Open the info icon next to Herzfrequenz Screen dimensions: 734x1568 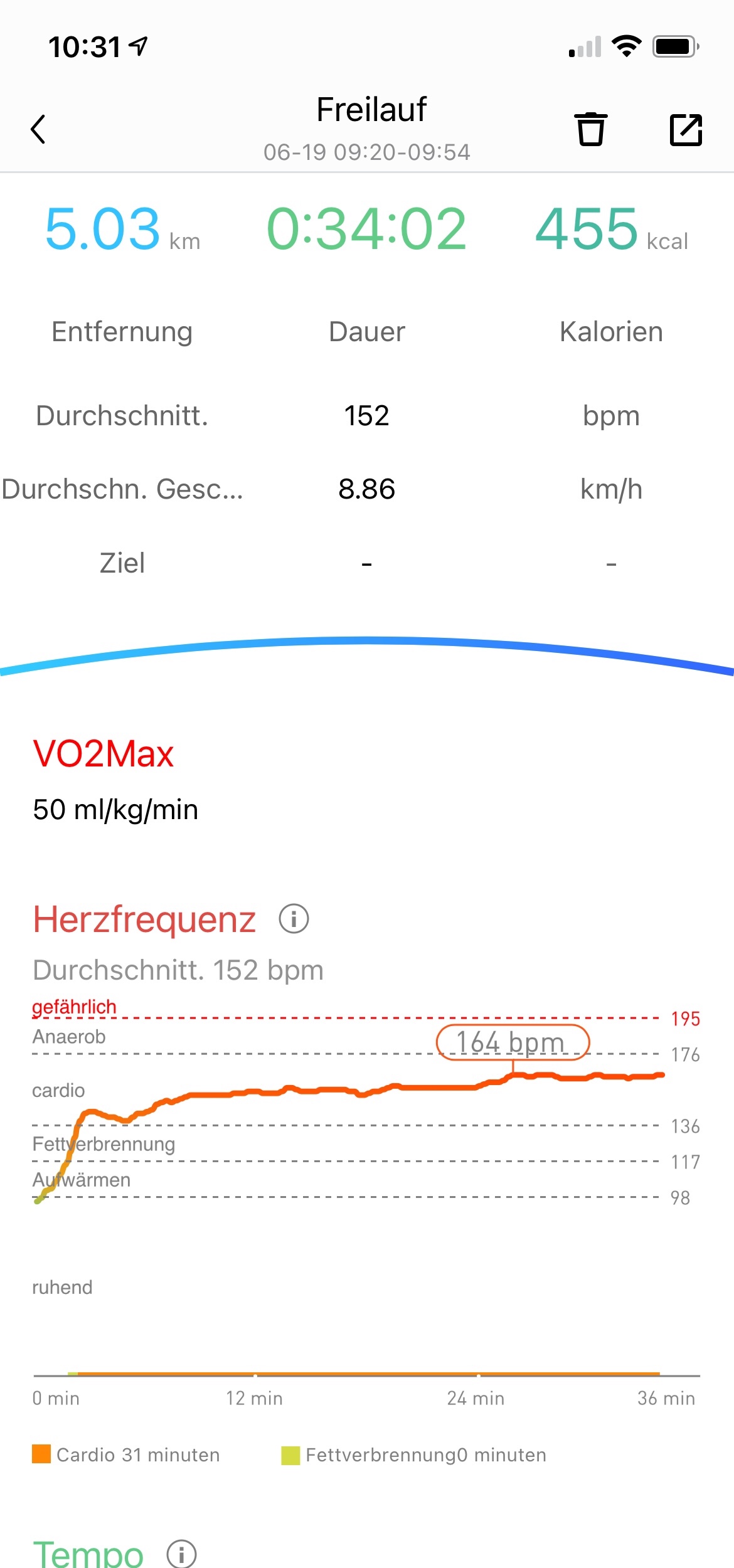294,919
